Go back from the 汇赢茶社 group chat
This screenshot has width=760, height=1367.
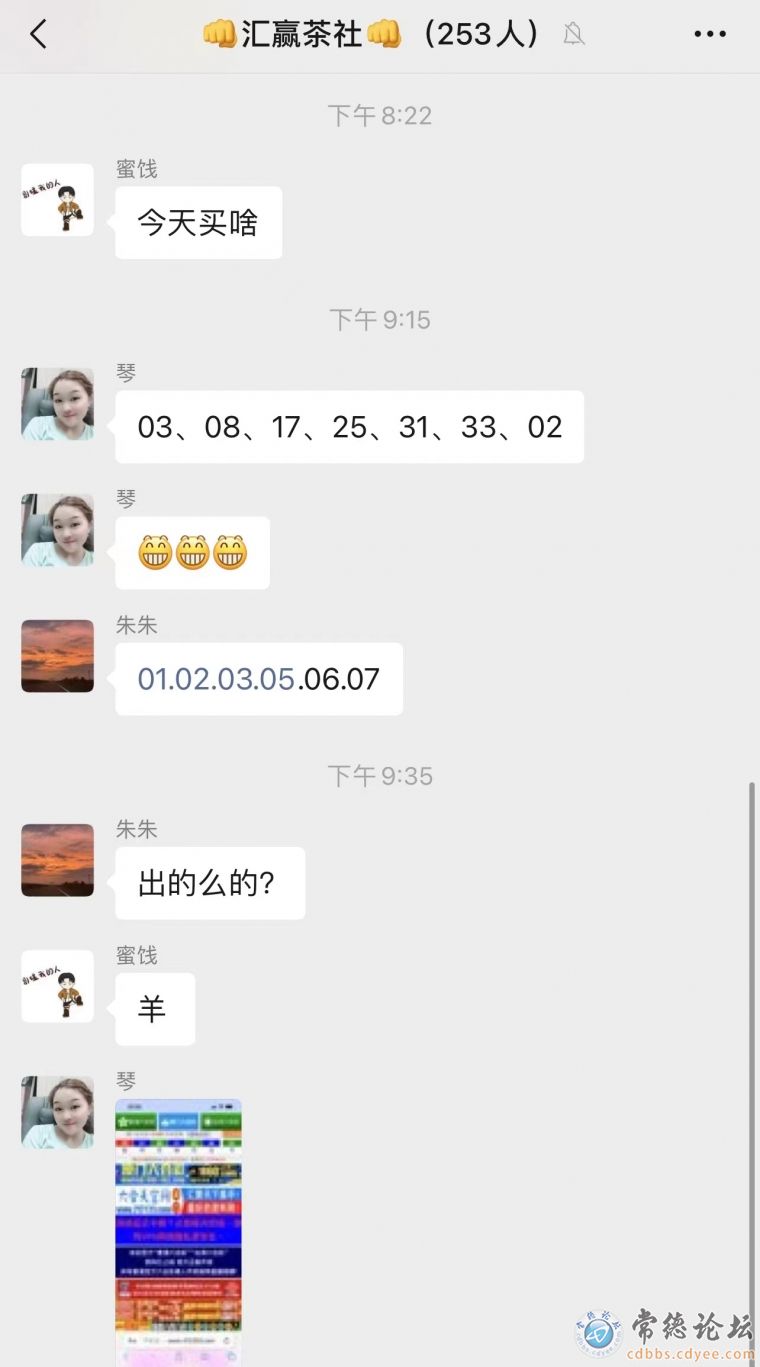38,35
